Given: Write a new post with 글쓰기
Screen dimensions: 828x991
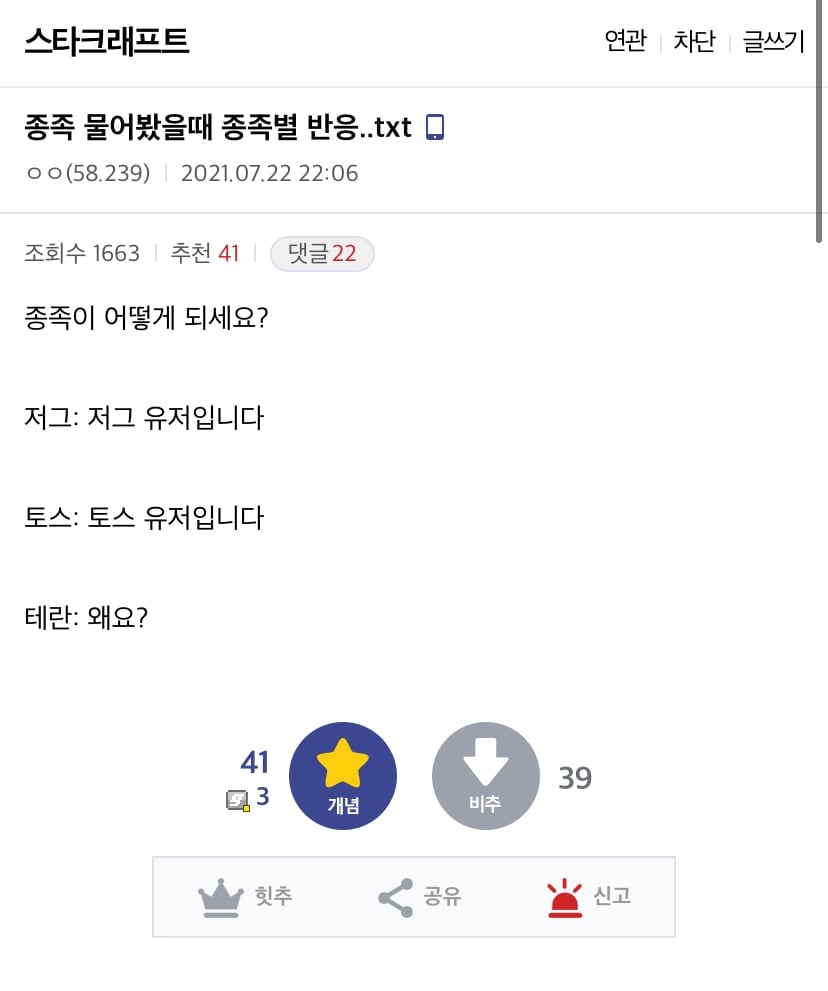Looking at the screenshot, I should (x=773, y=42).
